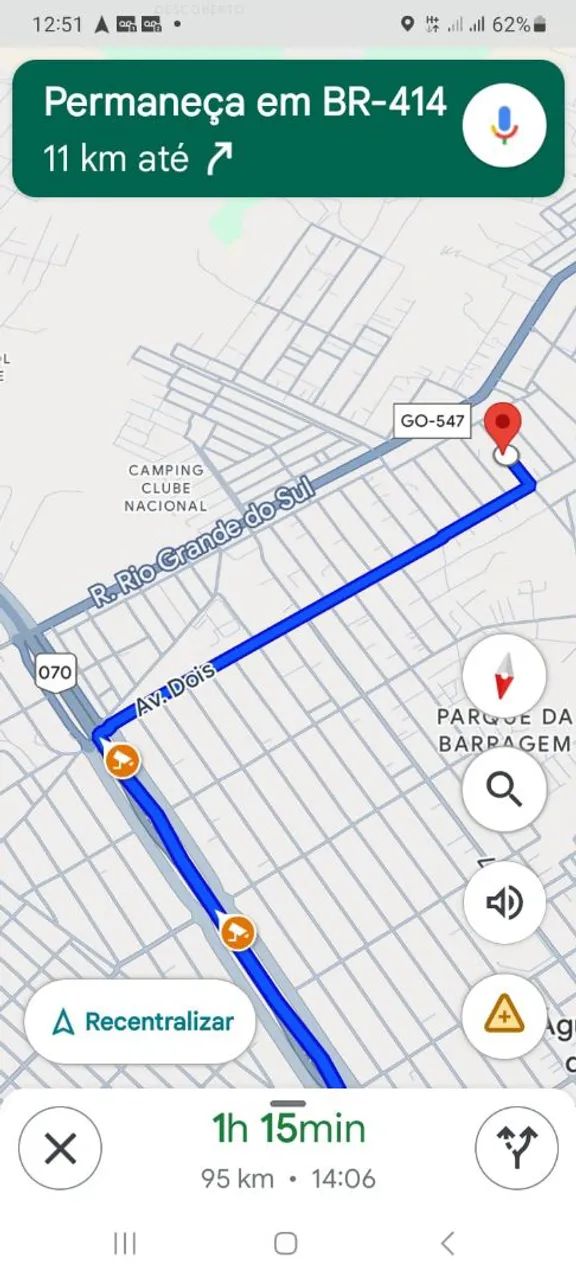Report an incident on the route
Image resolution: width=576 pixels, height=1280 pixels.
point(505,1016)
